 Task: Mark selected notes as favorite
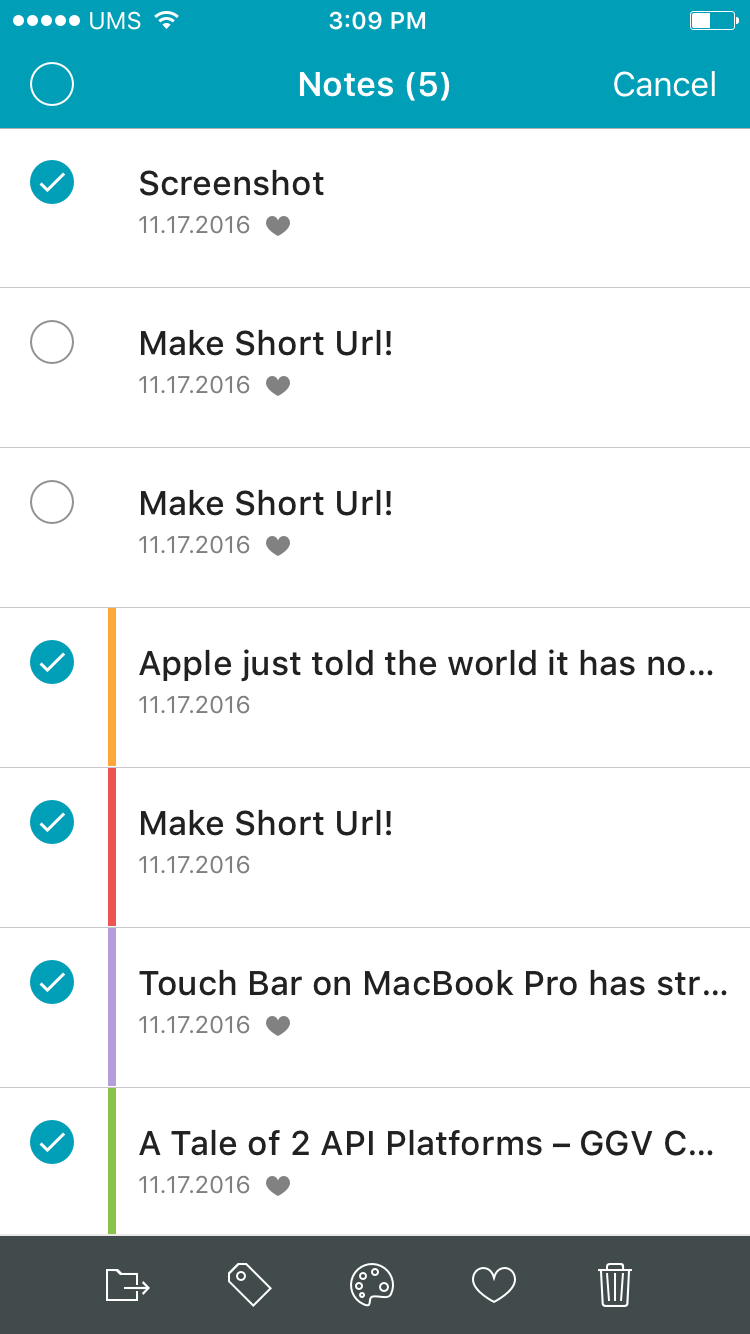coord(494,1285)
